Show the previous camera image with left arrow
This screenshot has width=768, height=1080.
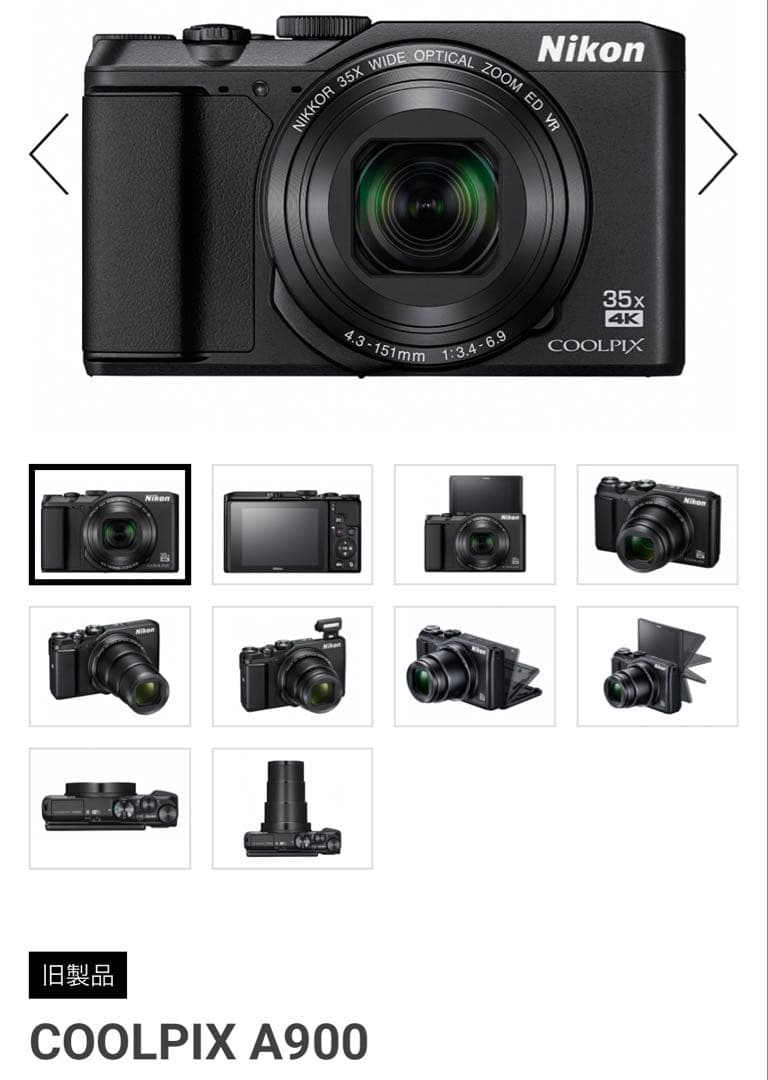(x=49, y=154)
